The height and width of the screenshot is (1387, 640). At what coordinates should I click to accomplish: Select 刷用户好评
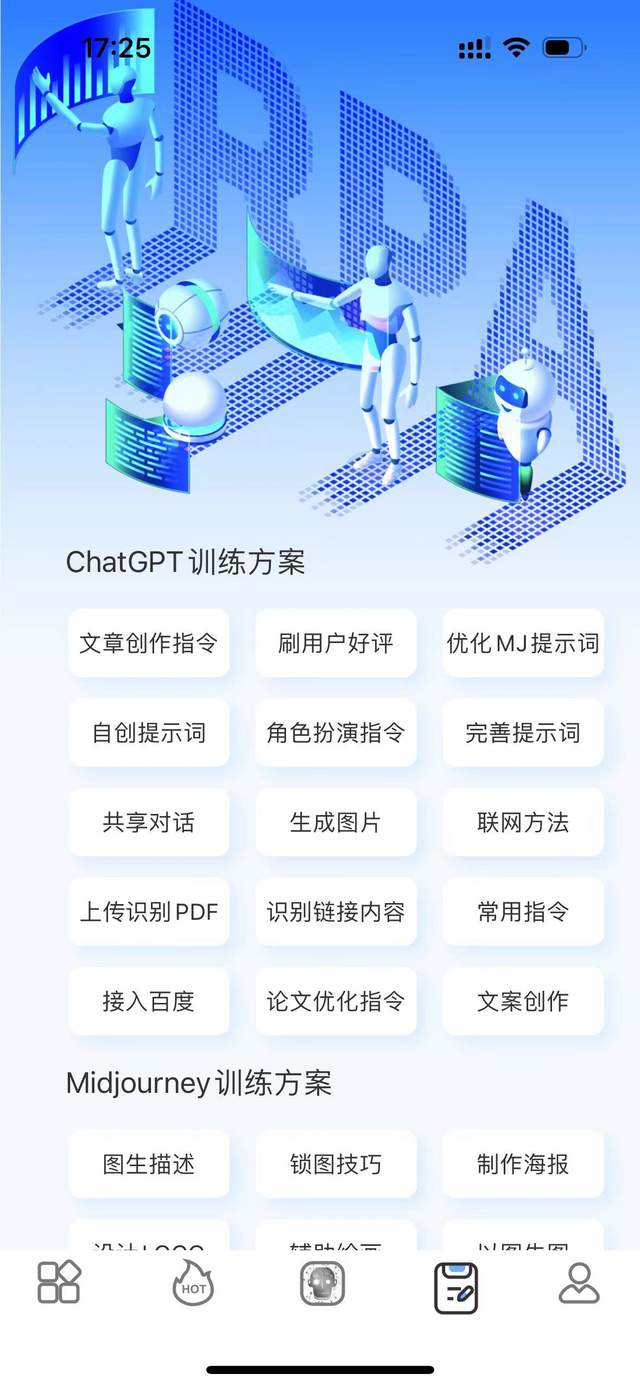pos(335,643)
